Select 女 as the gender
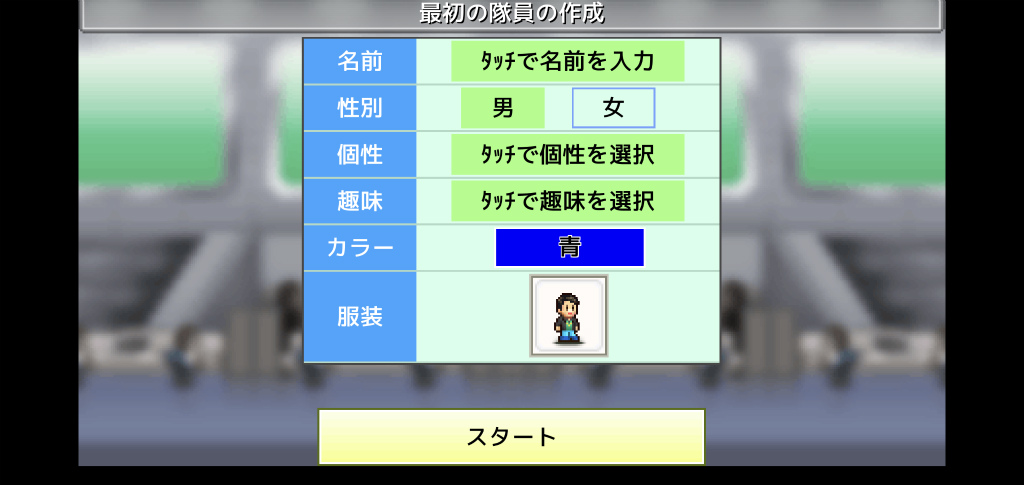This screenshot has height=485, width=1024. tap(613, 108)
